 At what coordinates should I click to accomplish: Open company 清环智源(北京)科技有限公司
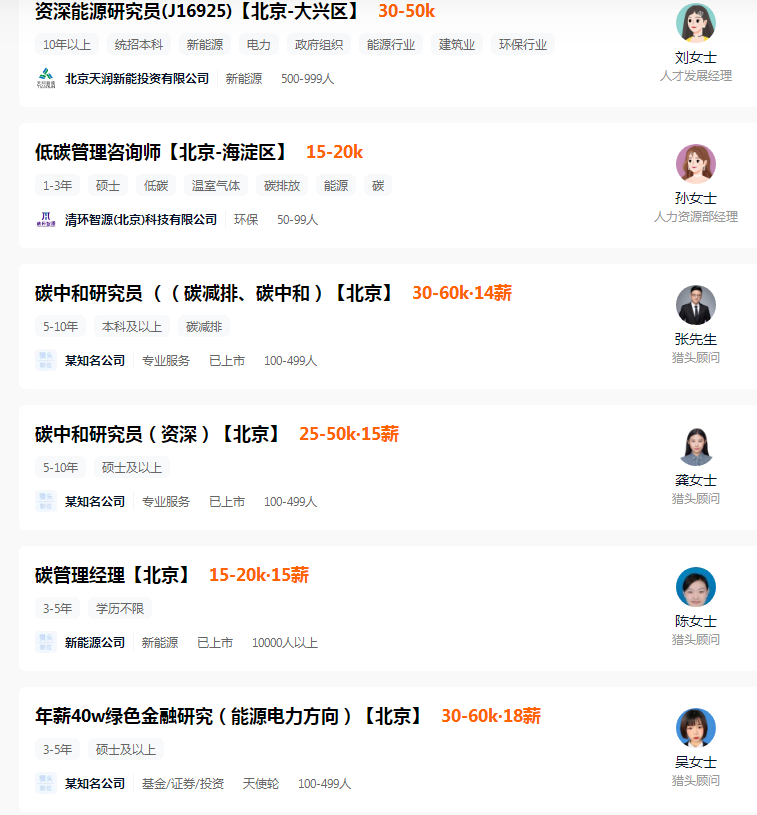click(141, 219)
